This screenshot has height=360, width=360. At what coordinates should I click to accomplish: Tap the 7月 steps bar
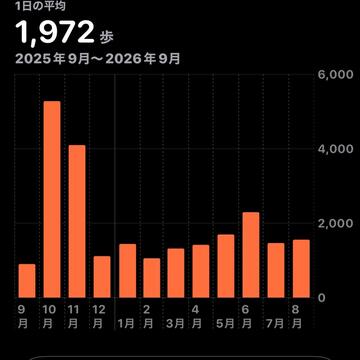276,270
